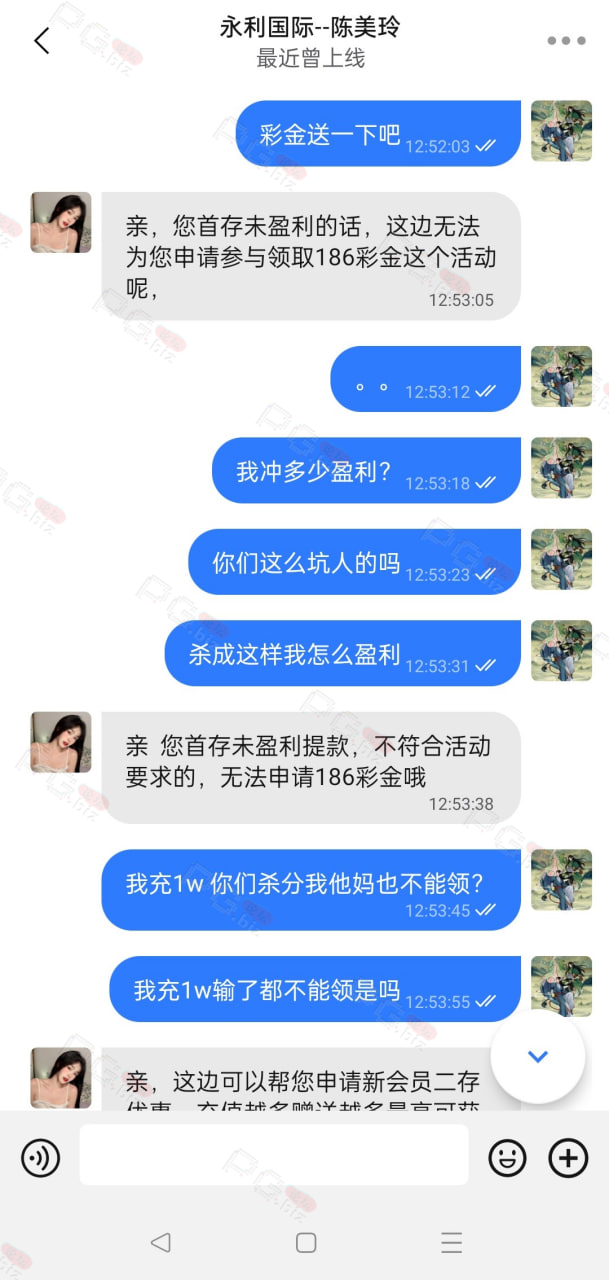
Task: Tap the system home button
Action: coord(306,1242)
